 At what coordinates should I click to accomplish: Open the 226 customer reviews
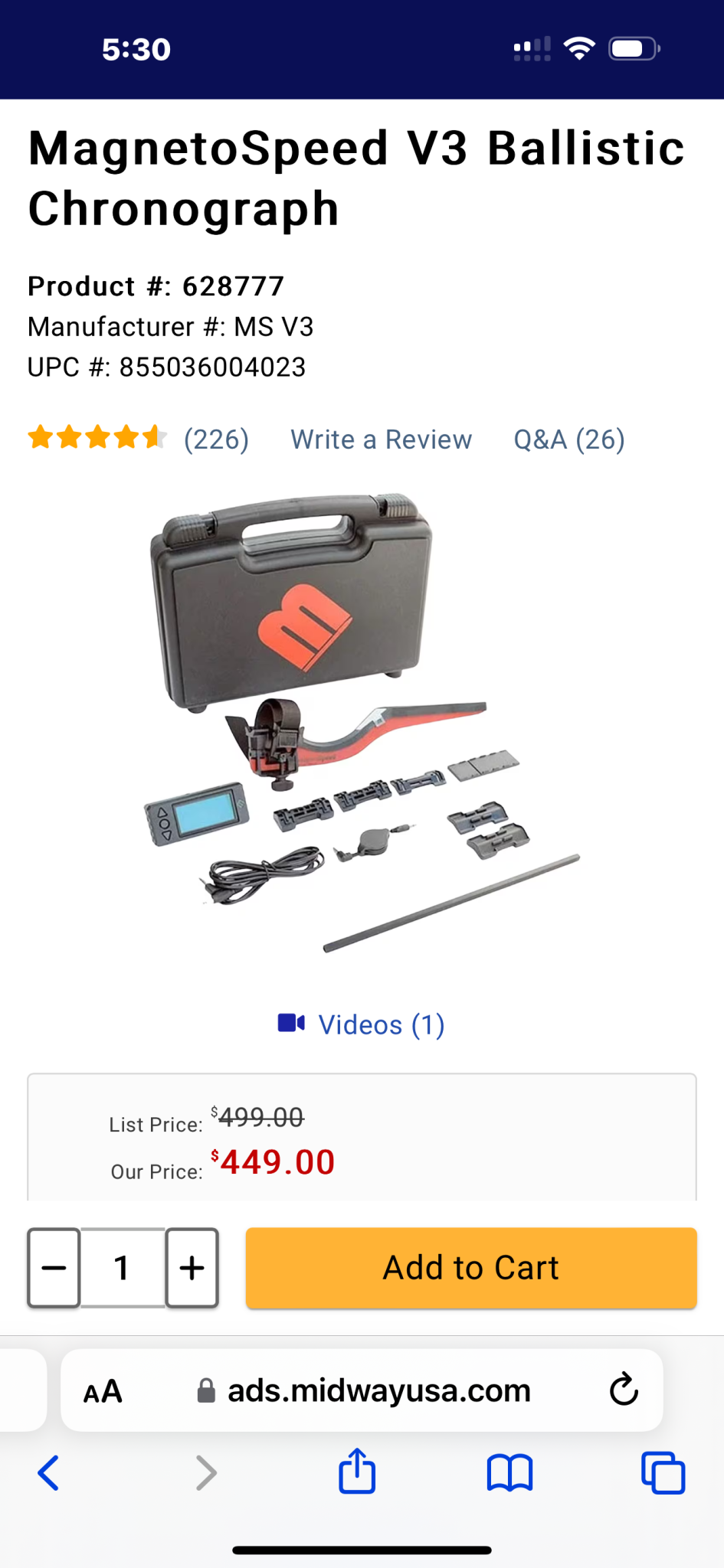click(216, 439)
